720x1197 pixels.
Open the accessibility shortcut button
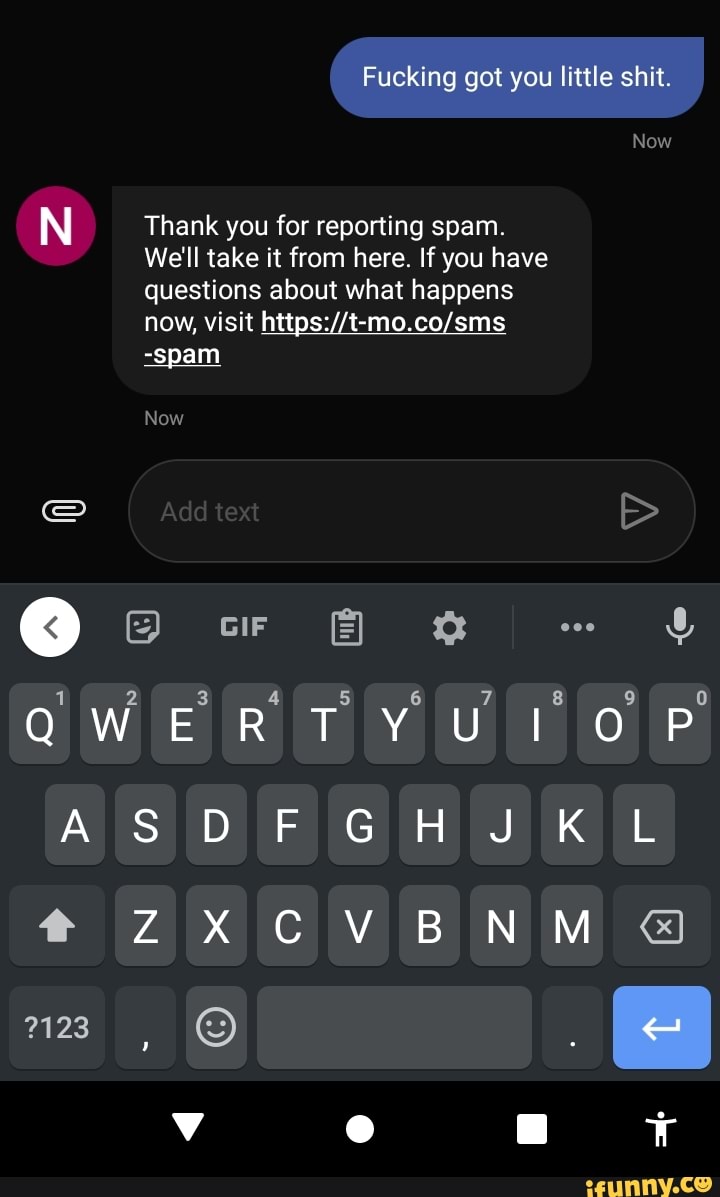[661, 1129]
